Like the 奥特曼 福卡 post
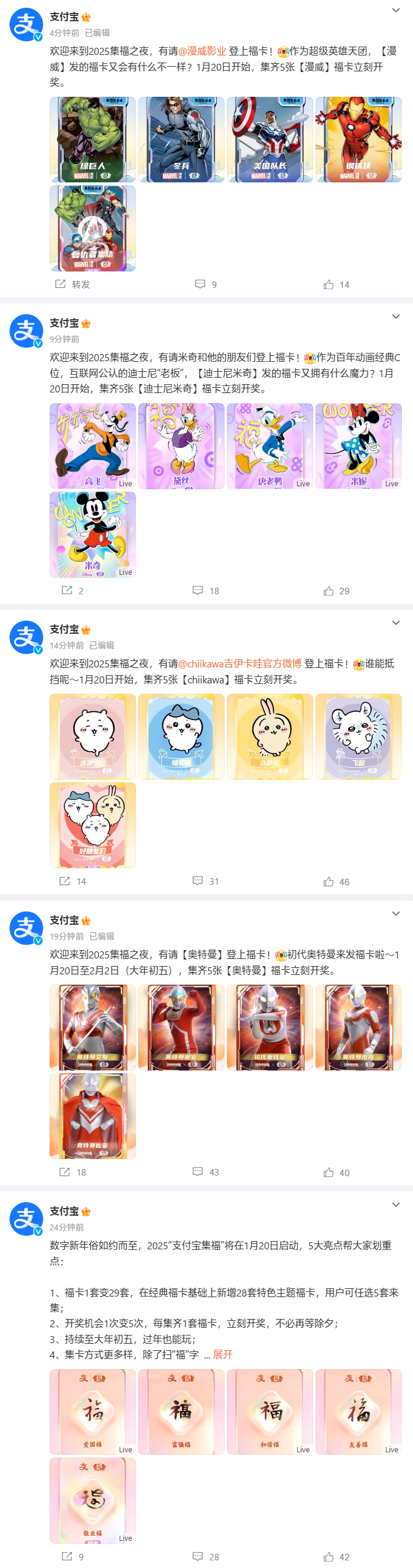413x1568 pixels. point(336,1172)
